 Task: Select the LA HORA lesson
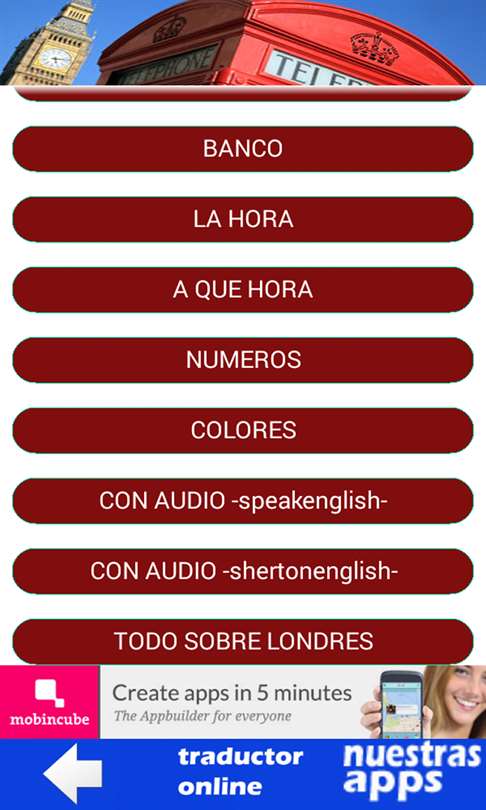coord(243,219)
